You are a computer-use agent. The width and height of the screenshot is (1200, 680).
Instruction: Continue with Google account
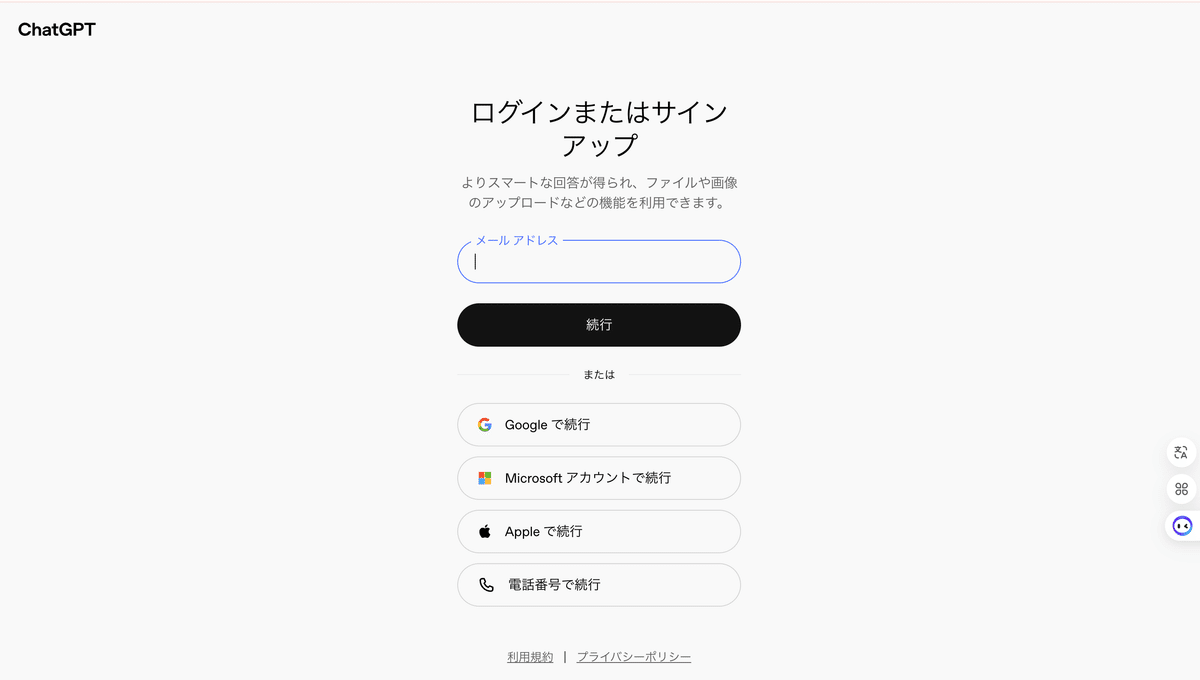(x=598, y=425)
